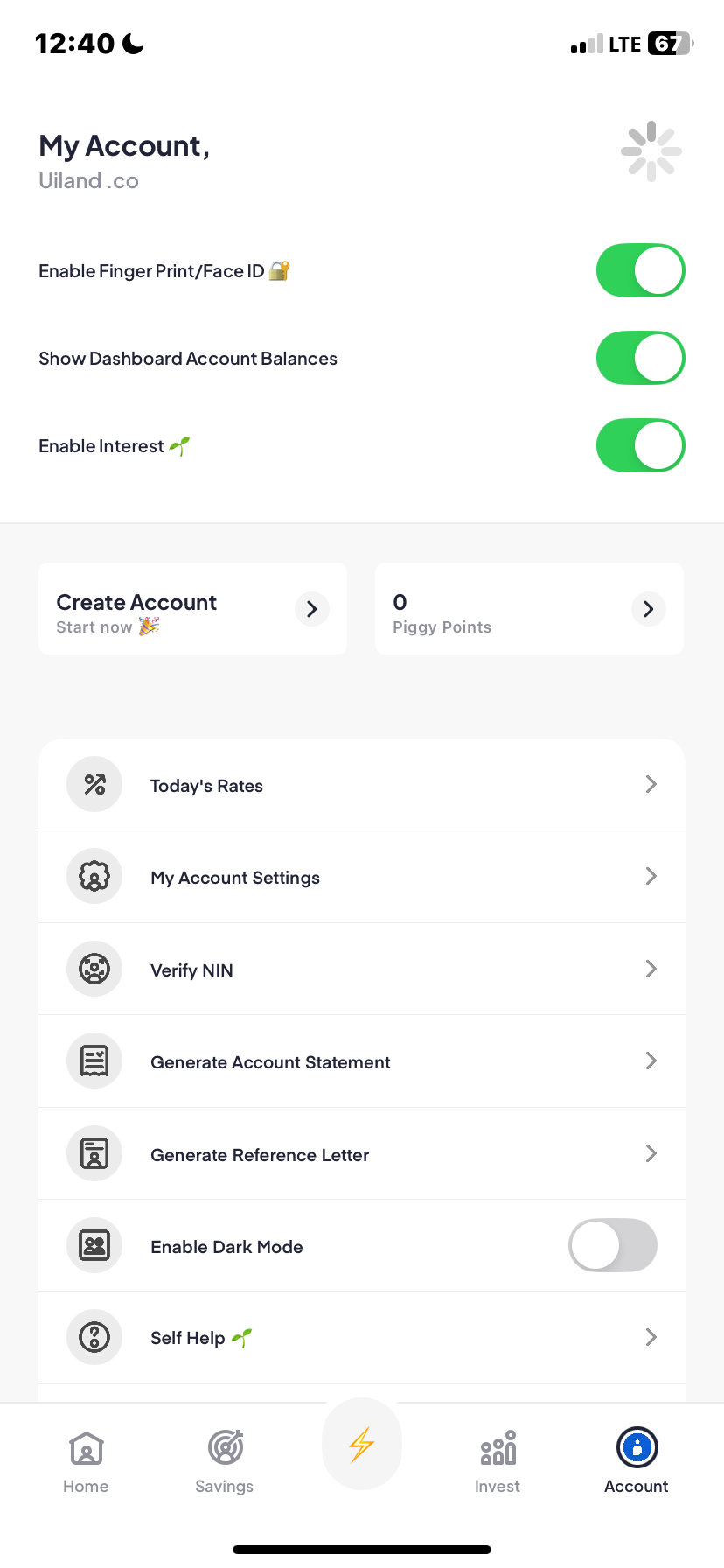Tap the Create Account chevron arrow
This screenshot has height=1568, width=724.
click(311, 608)
